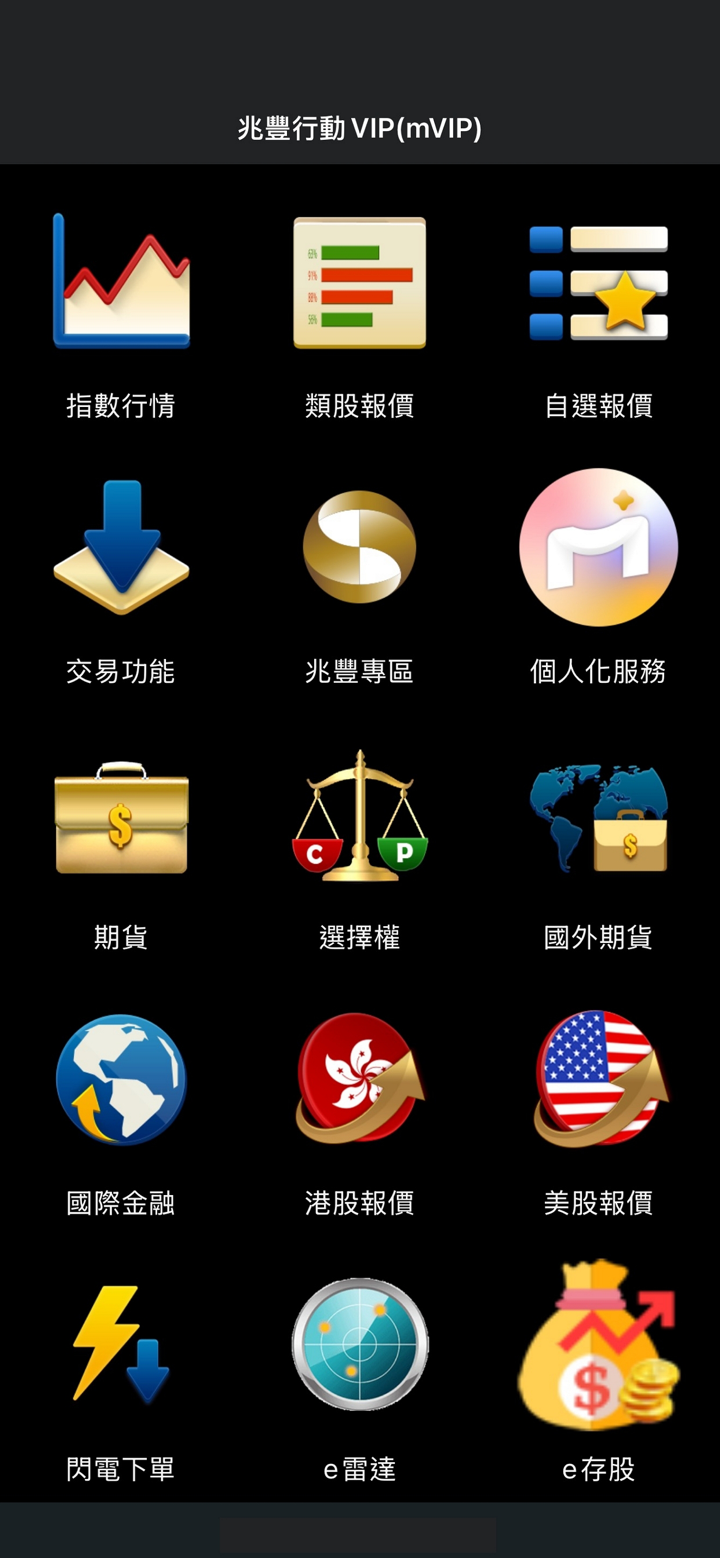The width and height of the screenshot is (720, 1558).
Task: Open 港股報價 Hong Kong stock quotes
Action: [x=360, y=1080]
